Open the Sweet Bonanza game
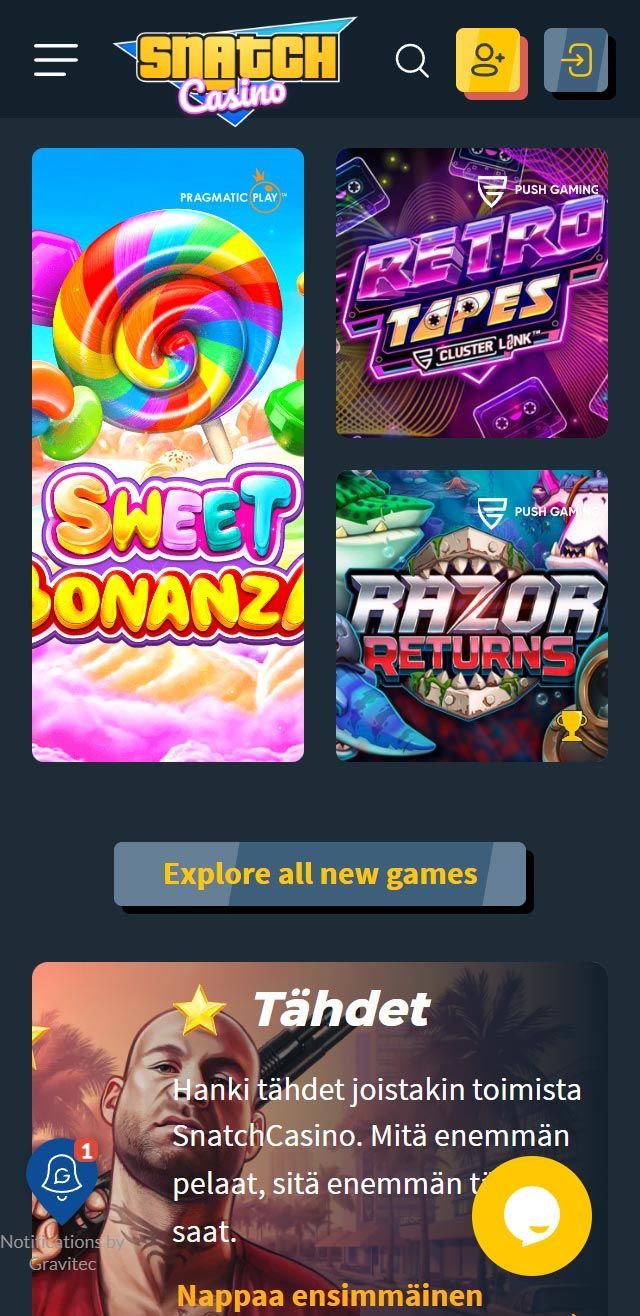 (168, 455)
